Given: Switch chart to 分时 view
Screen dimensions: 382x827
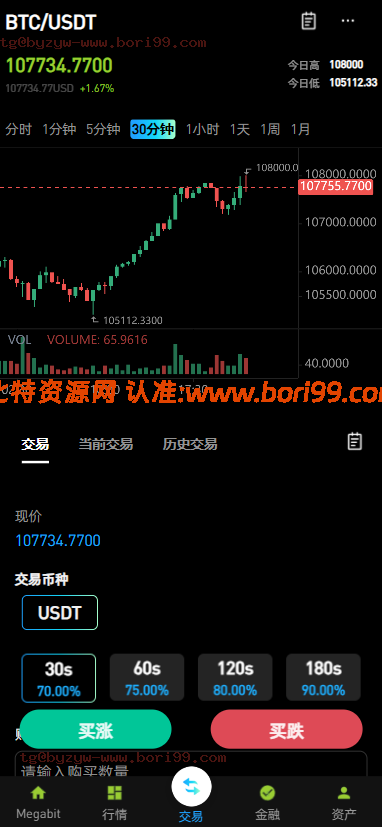Looking at the screenshot, I should [19, 129].
